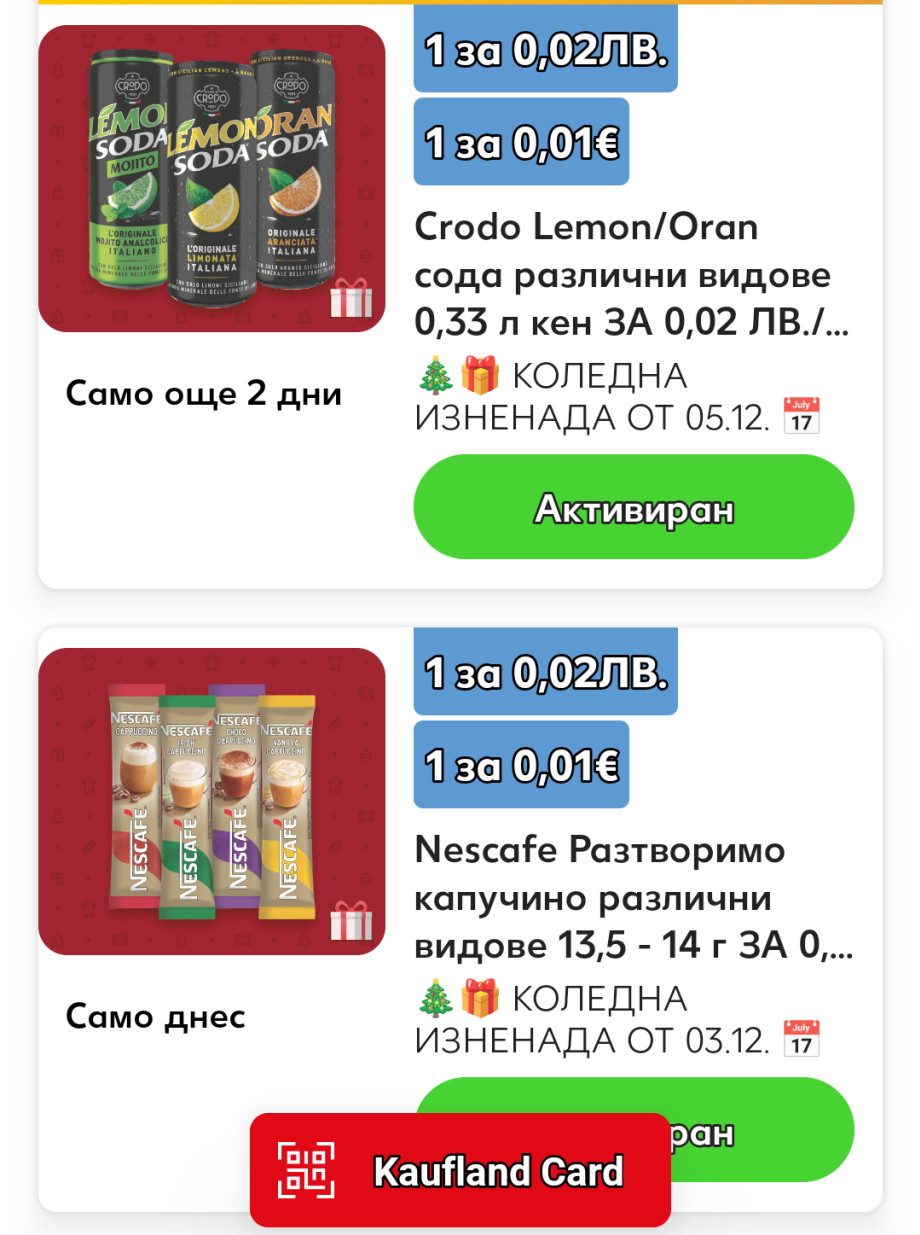Open the Crodo Lemon/Oran soda product image
Image resolution: width=920 pixels, height=1235 pixels.
tap(212, 179)
